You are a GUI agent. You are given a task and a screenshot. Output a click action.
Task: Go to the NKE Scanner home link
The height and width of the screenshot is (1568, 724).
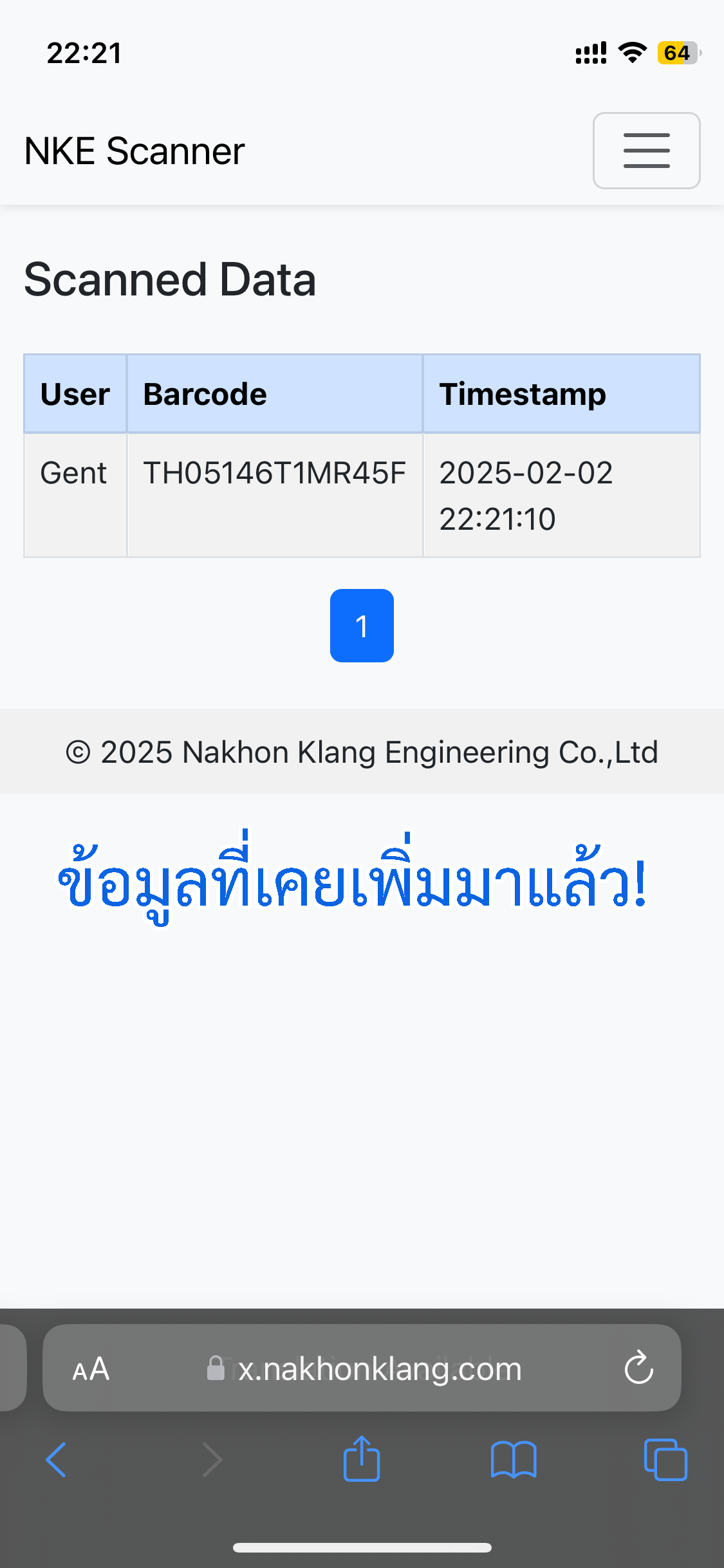pos(135,151)
